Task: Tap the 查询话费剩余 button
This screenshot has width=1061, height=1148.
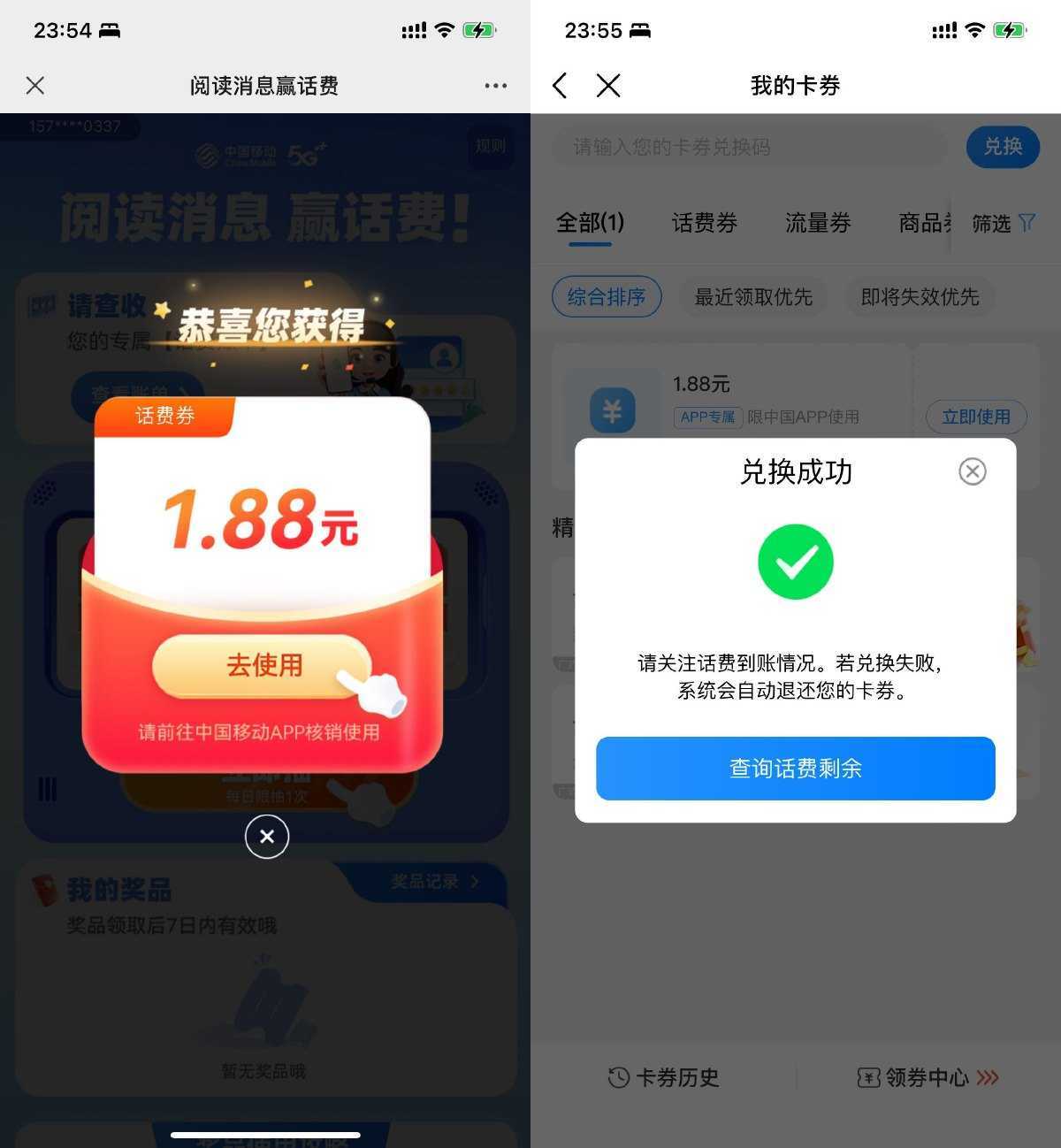Action: click(x=795, y=768)
